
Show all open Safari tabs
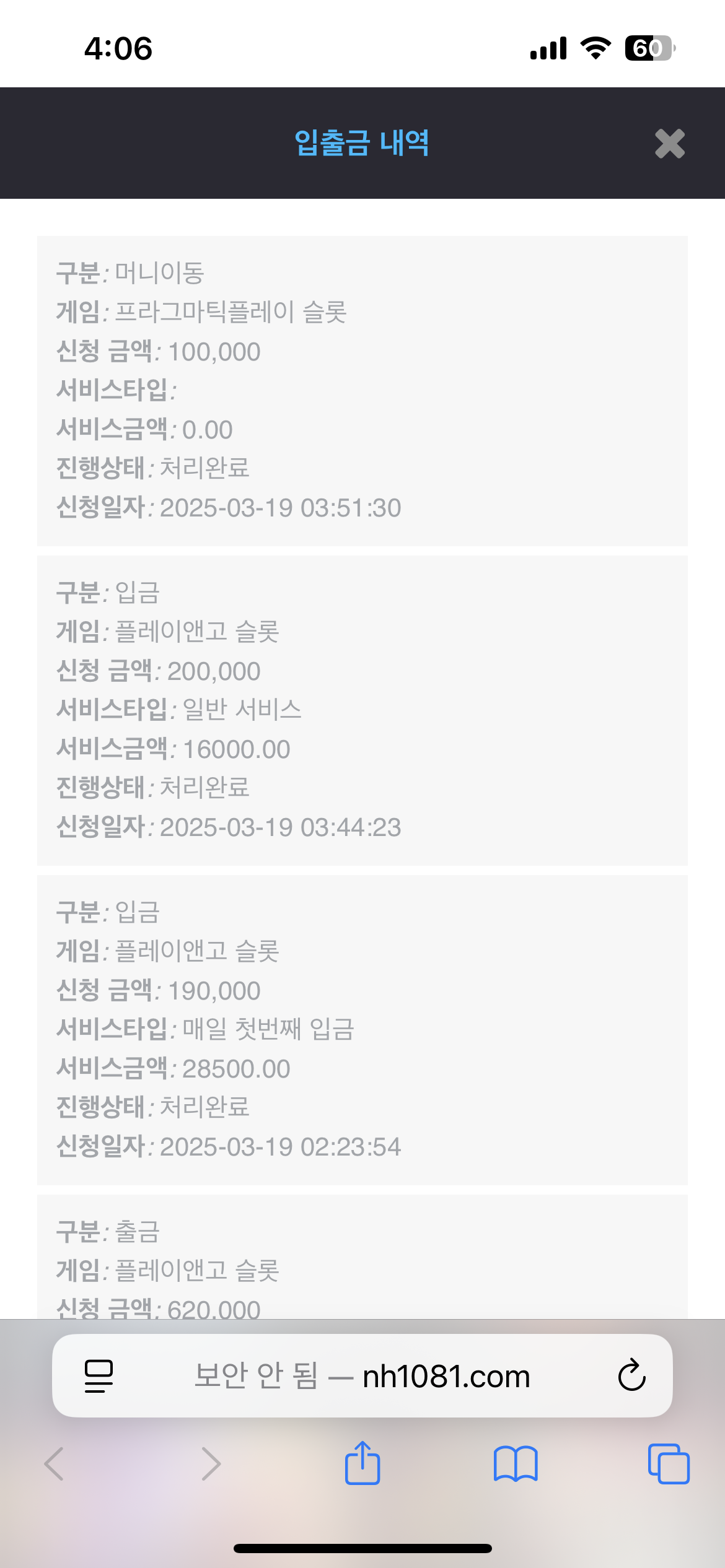click(x=668, y=1463)
